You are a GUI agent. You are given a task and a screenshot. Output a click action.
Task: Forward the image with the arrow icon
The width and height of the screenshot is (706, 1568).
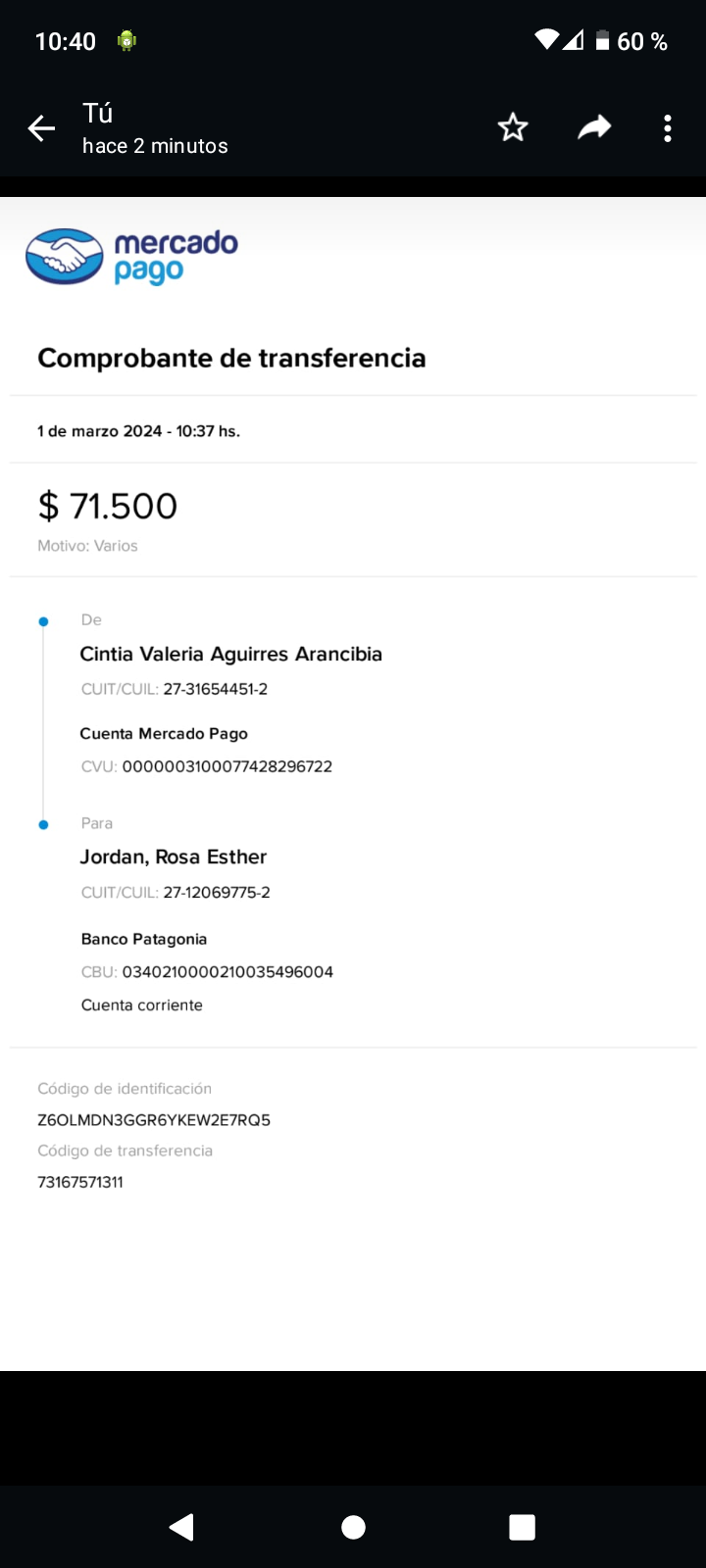[x=593, y=127]
